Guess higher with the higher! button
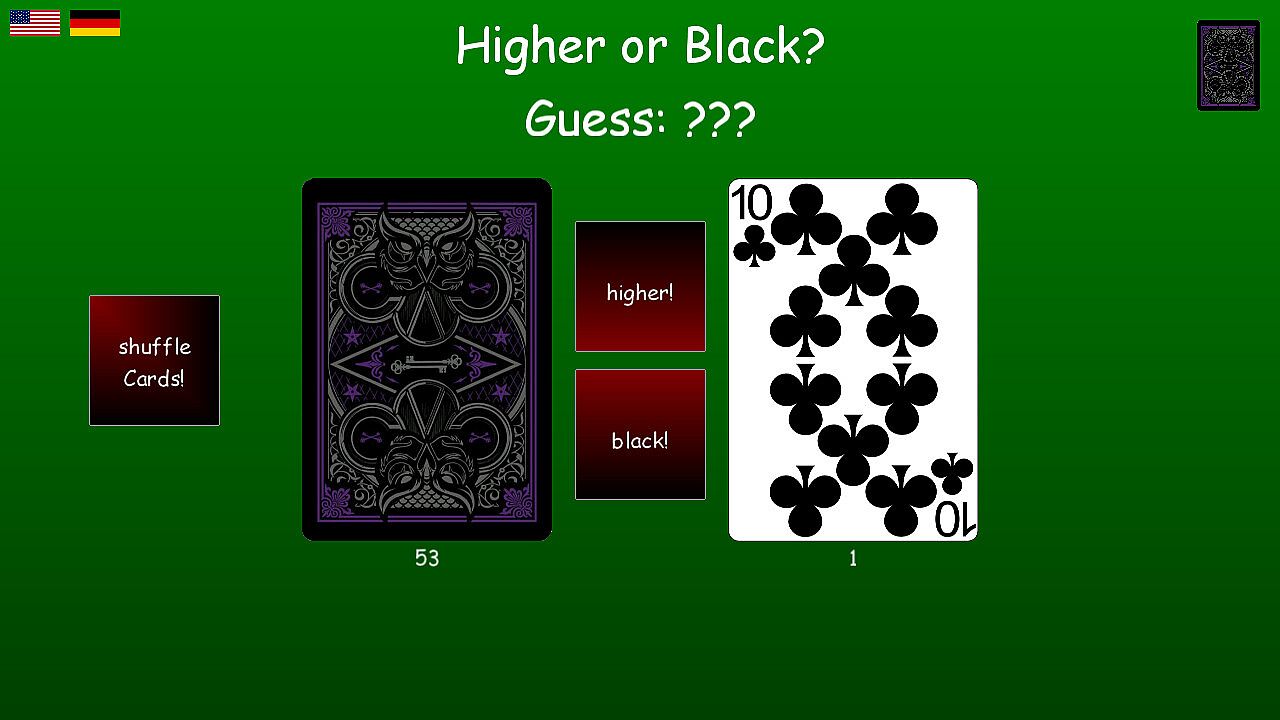This screenshot has width=1280, height=720. point(640,286)
